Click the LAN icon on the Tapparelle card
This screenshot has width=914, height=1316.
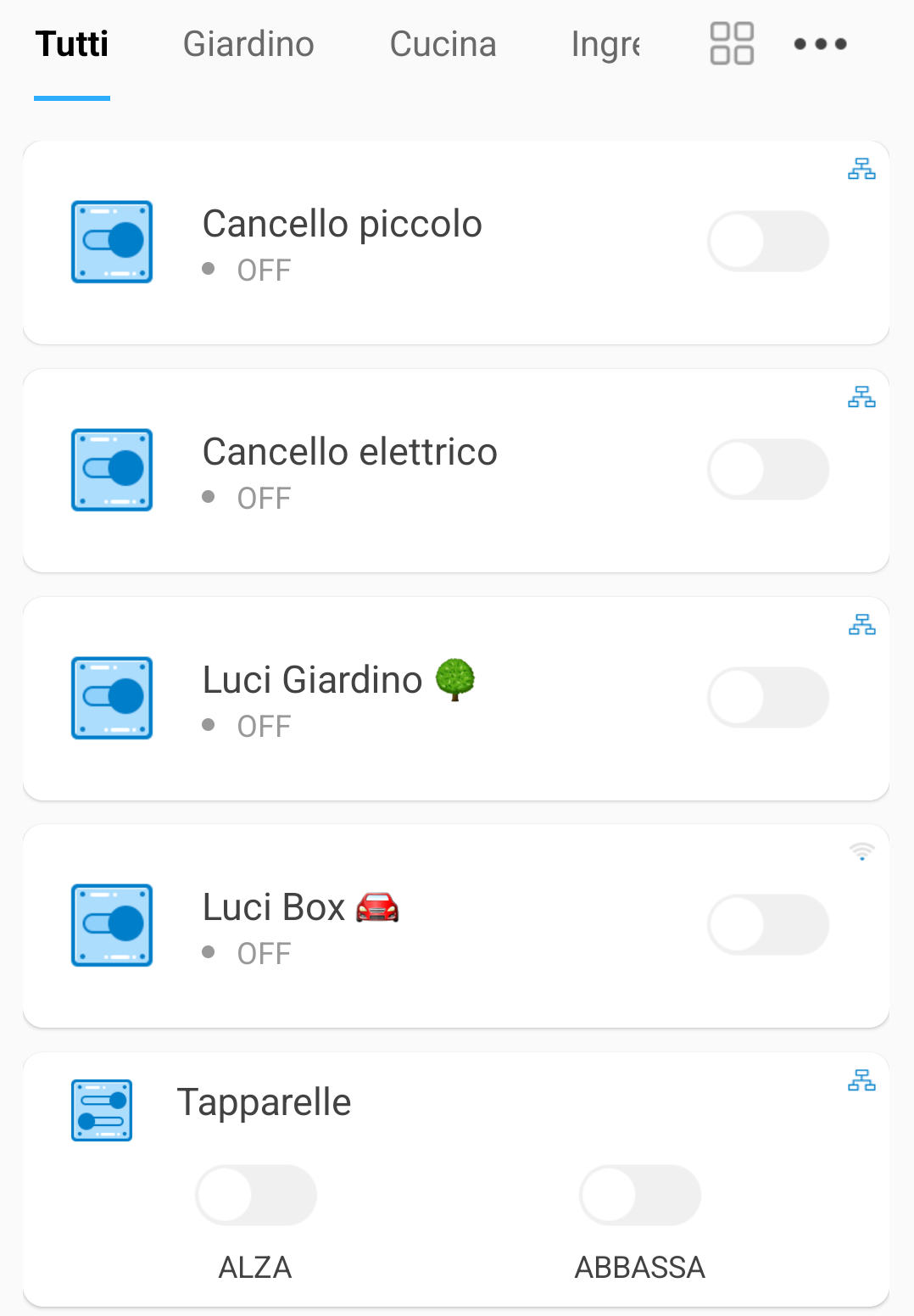tap(861, 1081)
